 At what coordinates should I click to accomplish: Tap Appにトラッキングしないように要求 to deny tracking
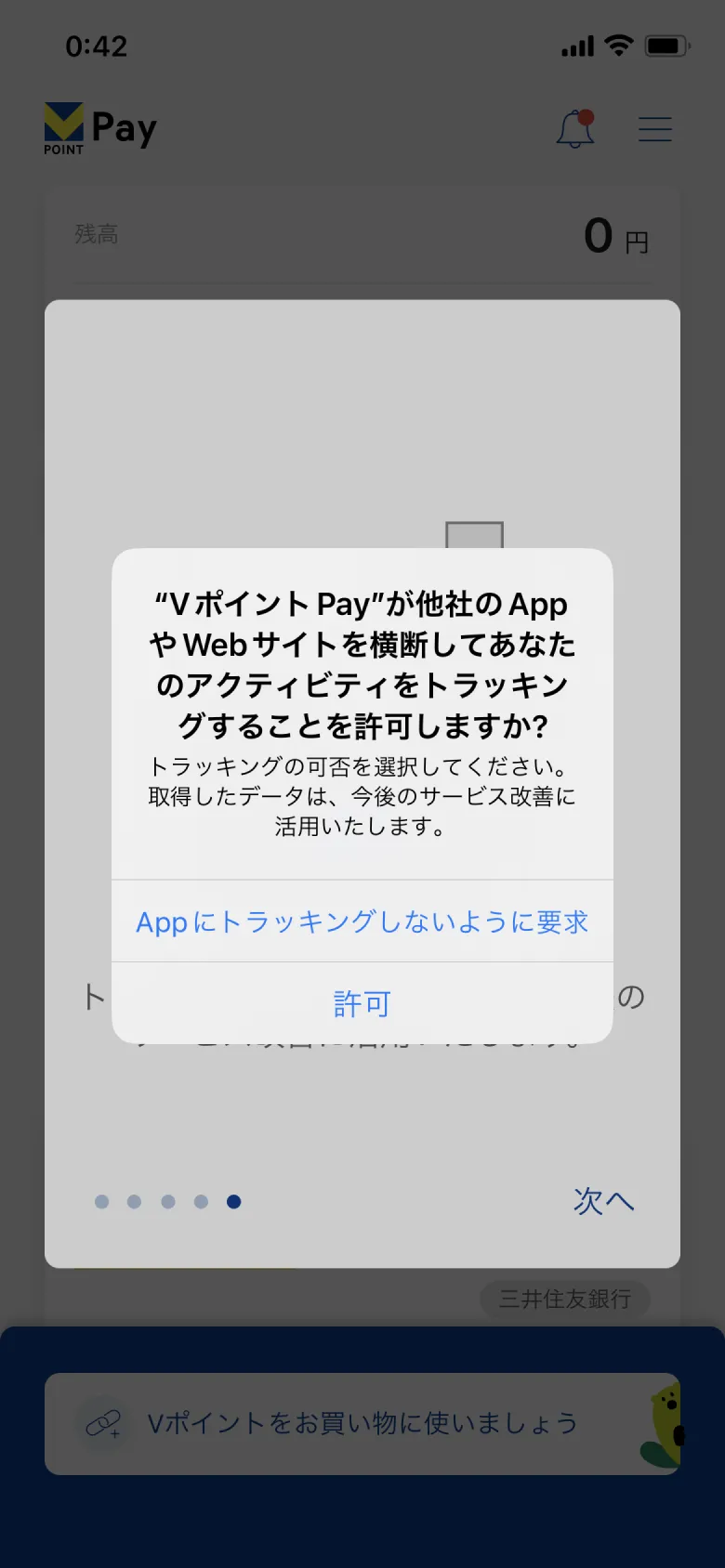click(x=362, y=921)
